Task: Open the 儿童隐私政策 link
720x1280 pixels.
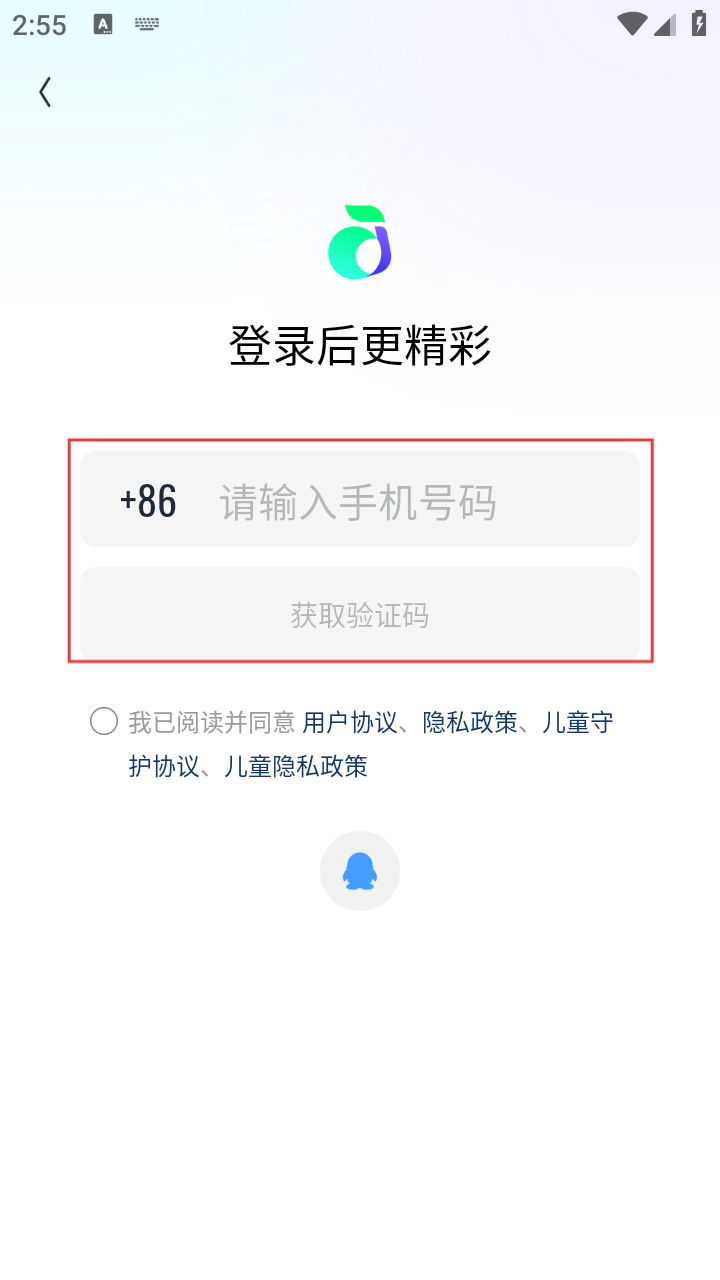Action: tap(295, 766)
